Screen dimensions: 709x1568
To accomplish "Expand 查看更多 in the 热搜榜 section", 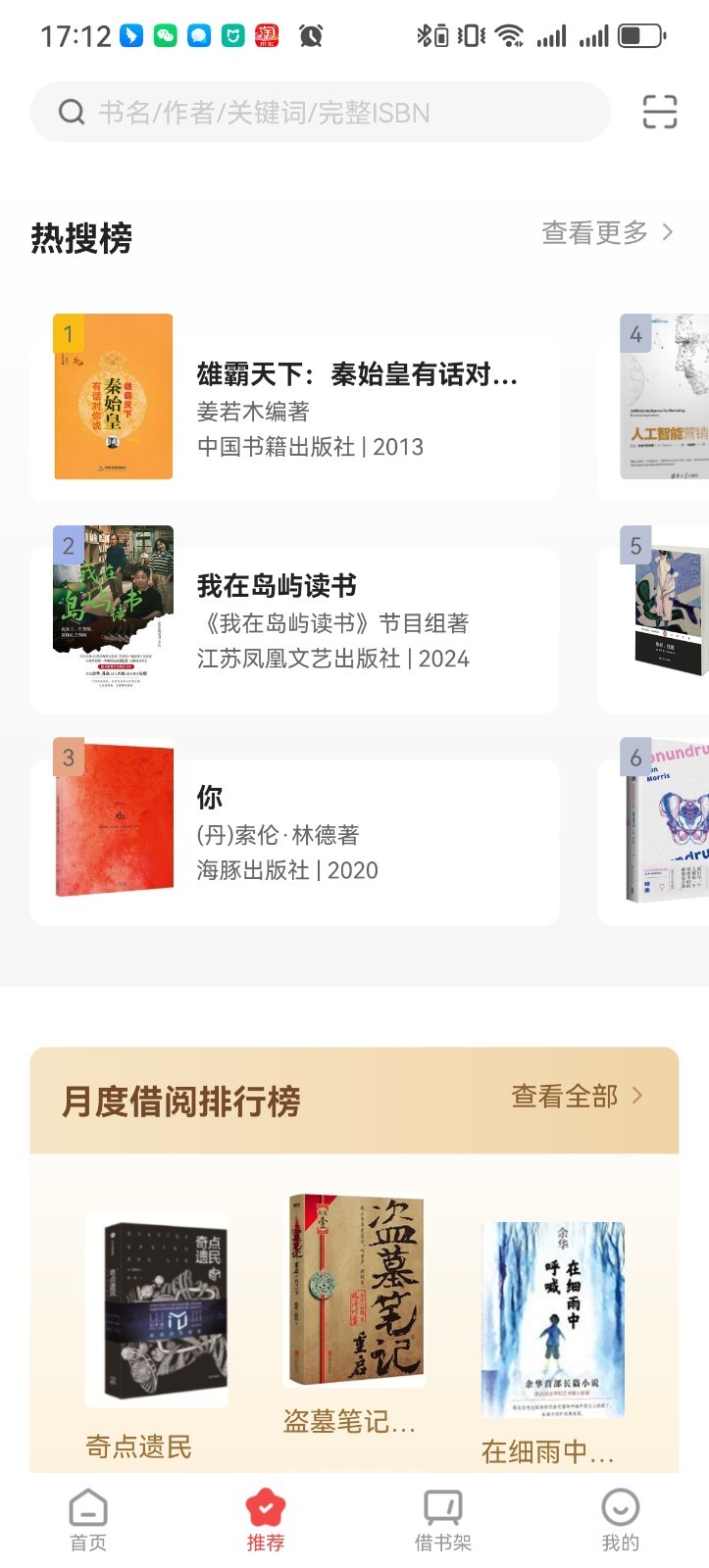I will (x=596, y=232).
